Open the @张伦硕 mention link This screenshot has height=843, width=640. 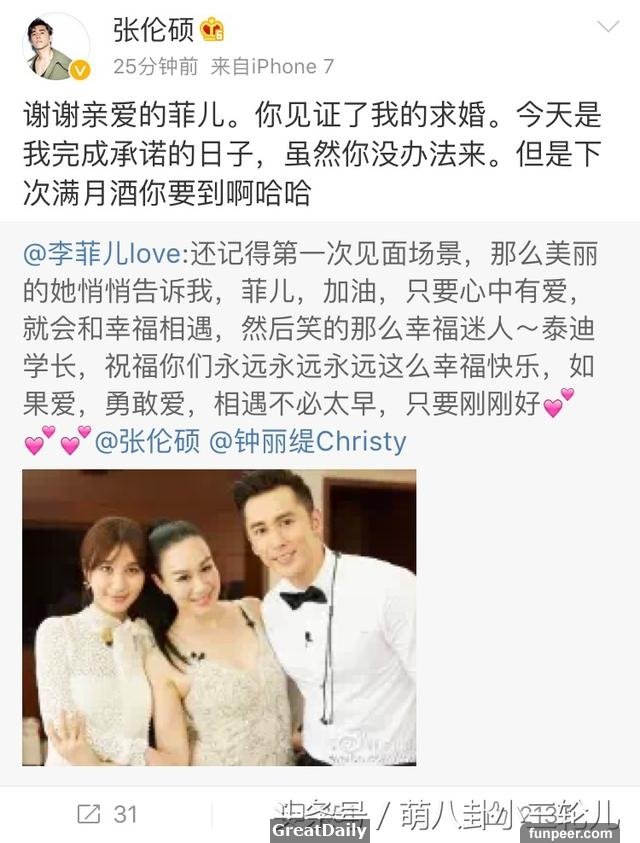[x=148, y=440]
